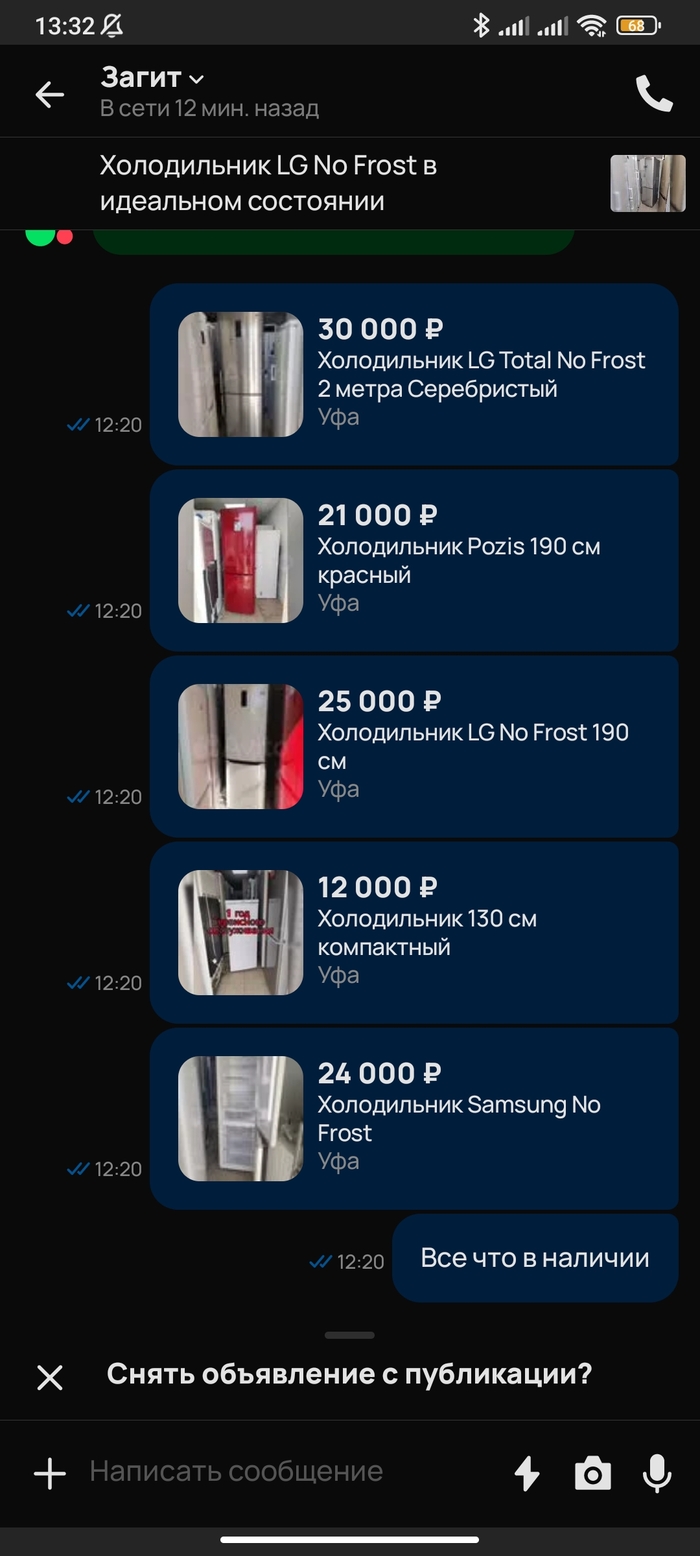Tap Снять объявление с публикации? suggestion
This screenshot has height=1556, width=700.
pyautogui.click(x=349, y=1374)
